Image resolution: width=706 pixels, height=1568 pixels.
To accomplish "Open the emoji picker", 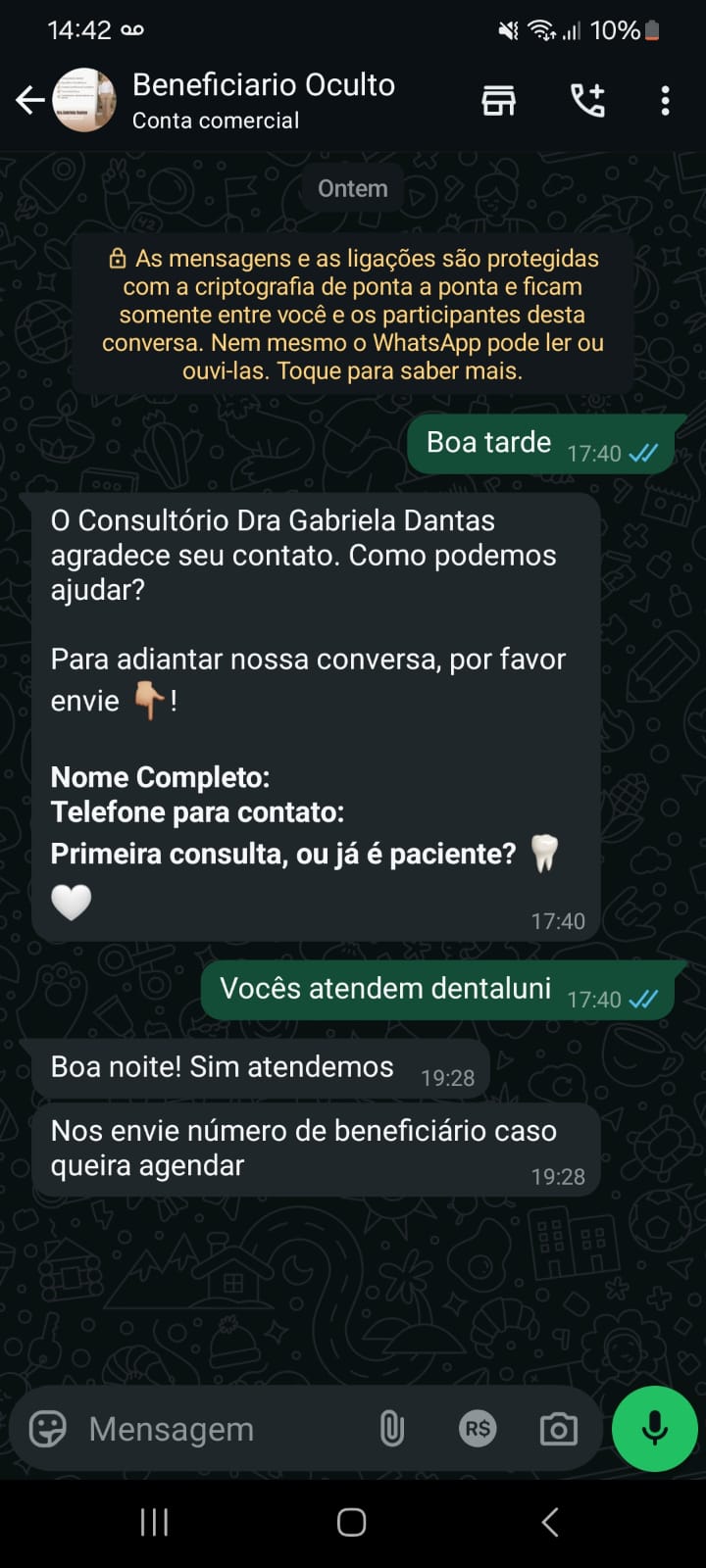I will click(x=47, y=1429).
